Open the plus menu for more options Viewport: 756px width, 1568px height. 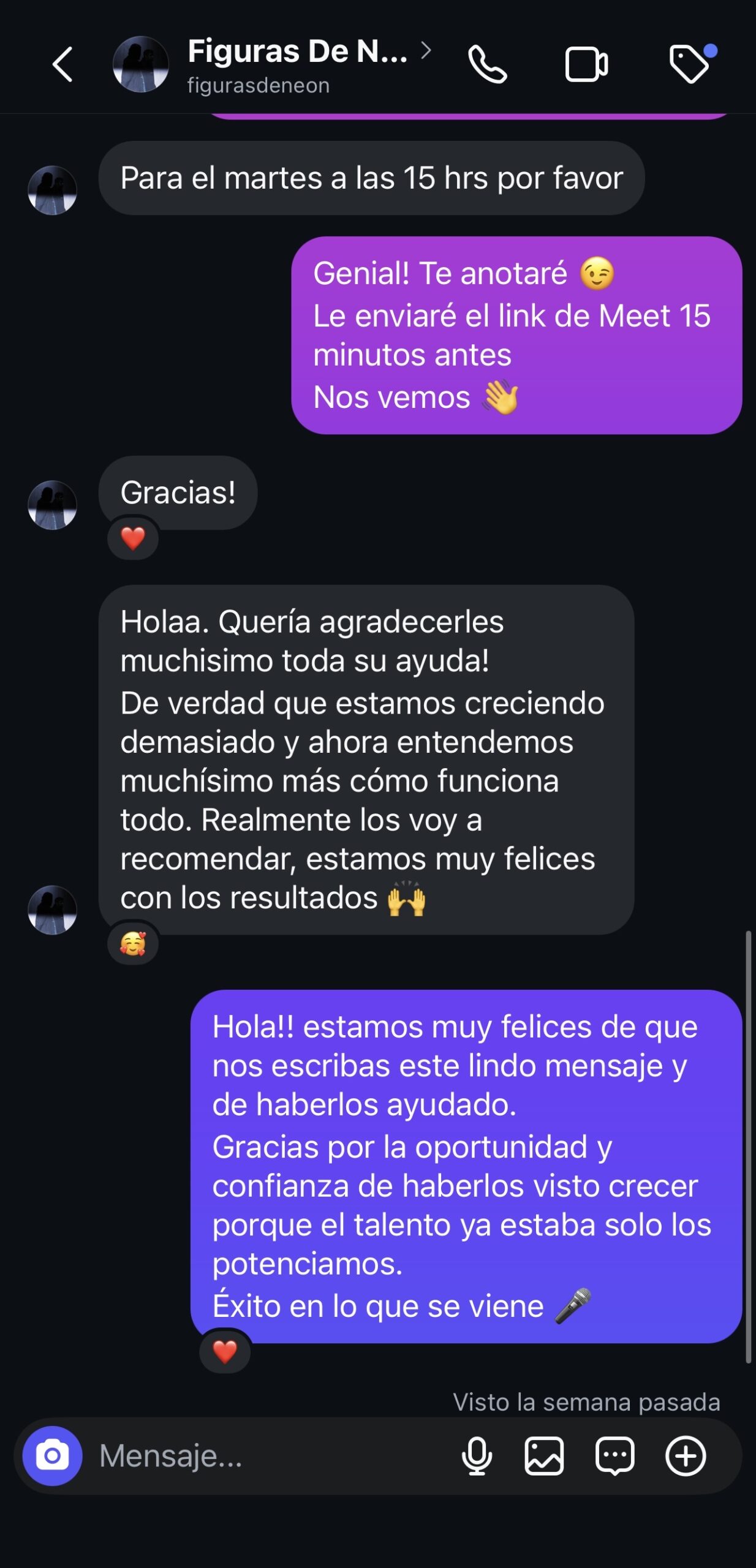coord(686,1455)
